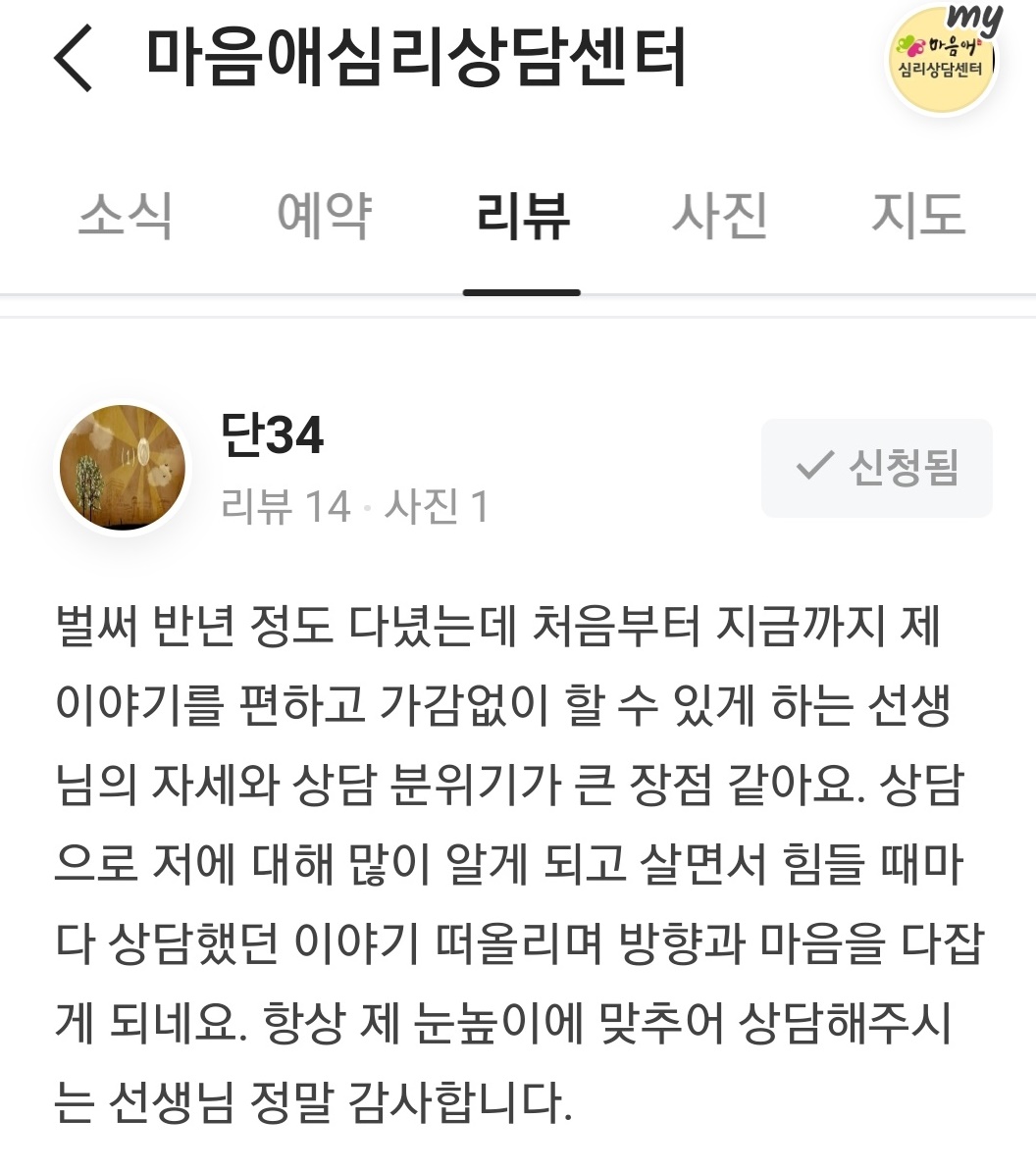Switch to the 예약 tab
1036x1170 pixels.
click(x=324, y=215)
